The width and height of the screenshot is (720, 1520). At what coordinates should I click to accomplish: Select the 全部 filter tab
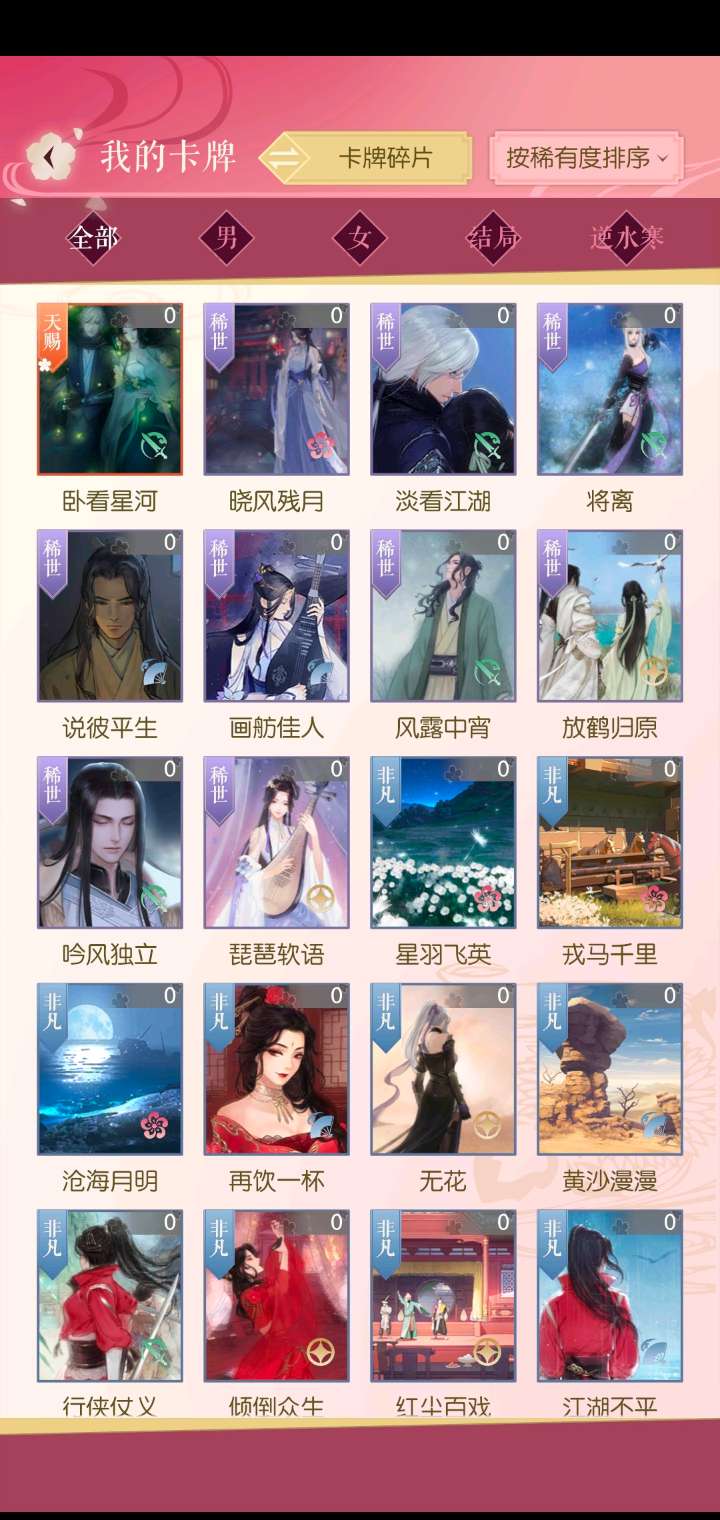94,238
